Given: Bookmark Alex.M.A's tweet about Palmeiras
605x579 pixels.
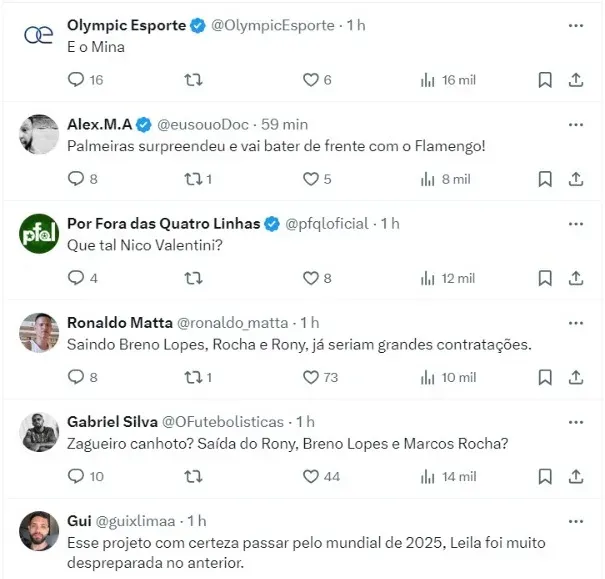Looking at the screenshot, I should pyautogui.click(x=545, y=179).
